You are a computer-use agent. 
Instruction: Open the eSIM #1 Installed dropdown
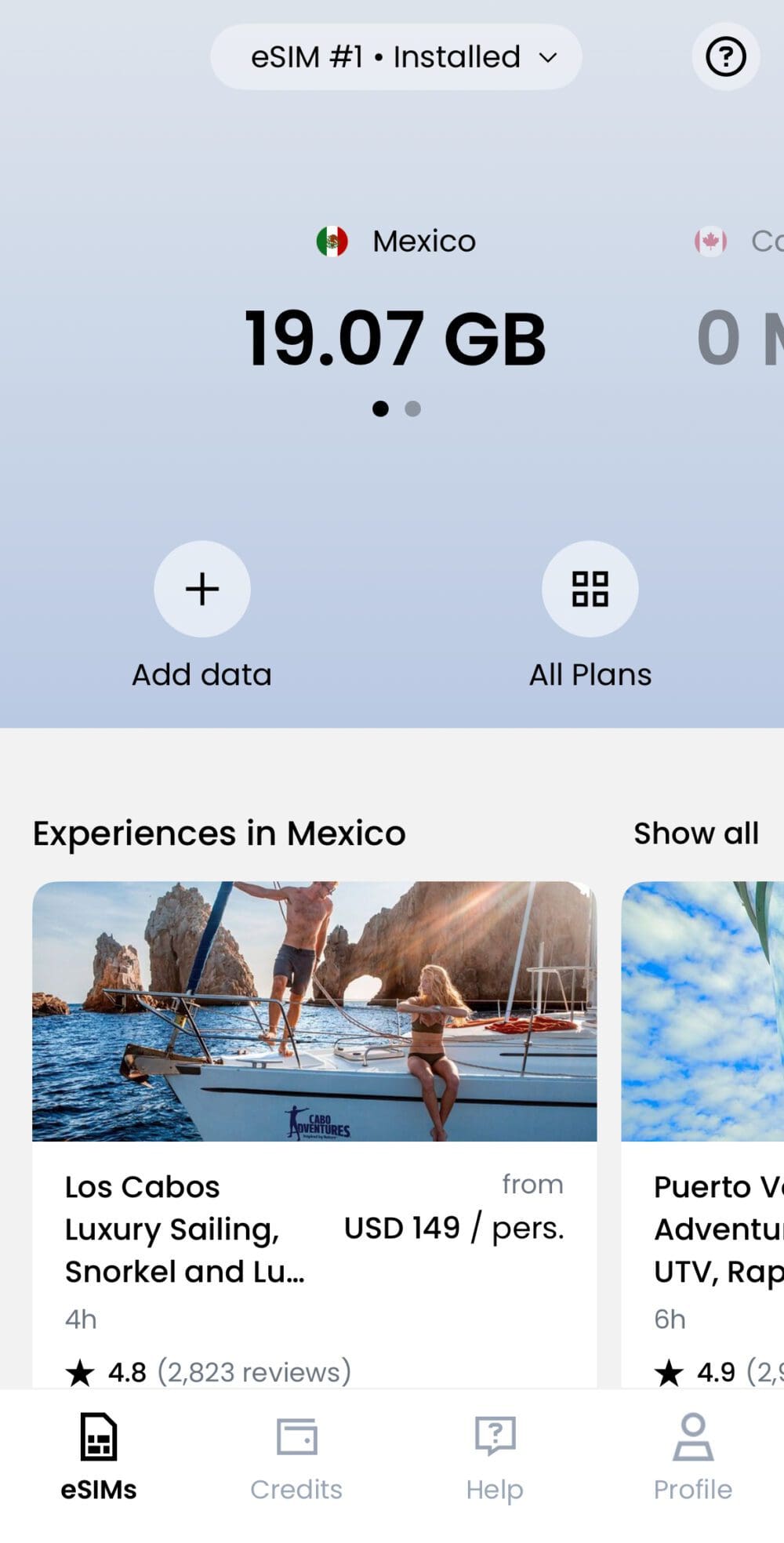coord(396,57)
